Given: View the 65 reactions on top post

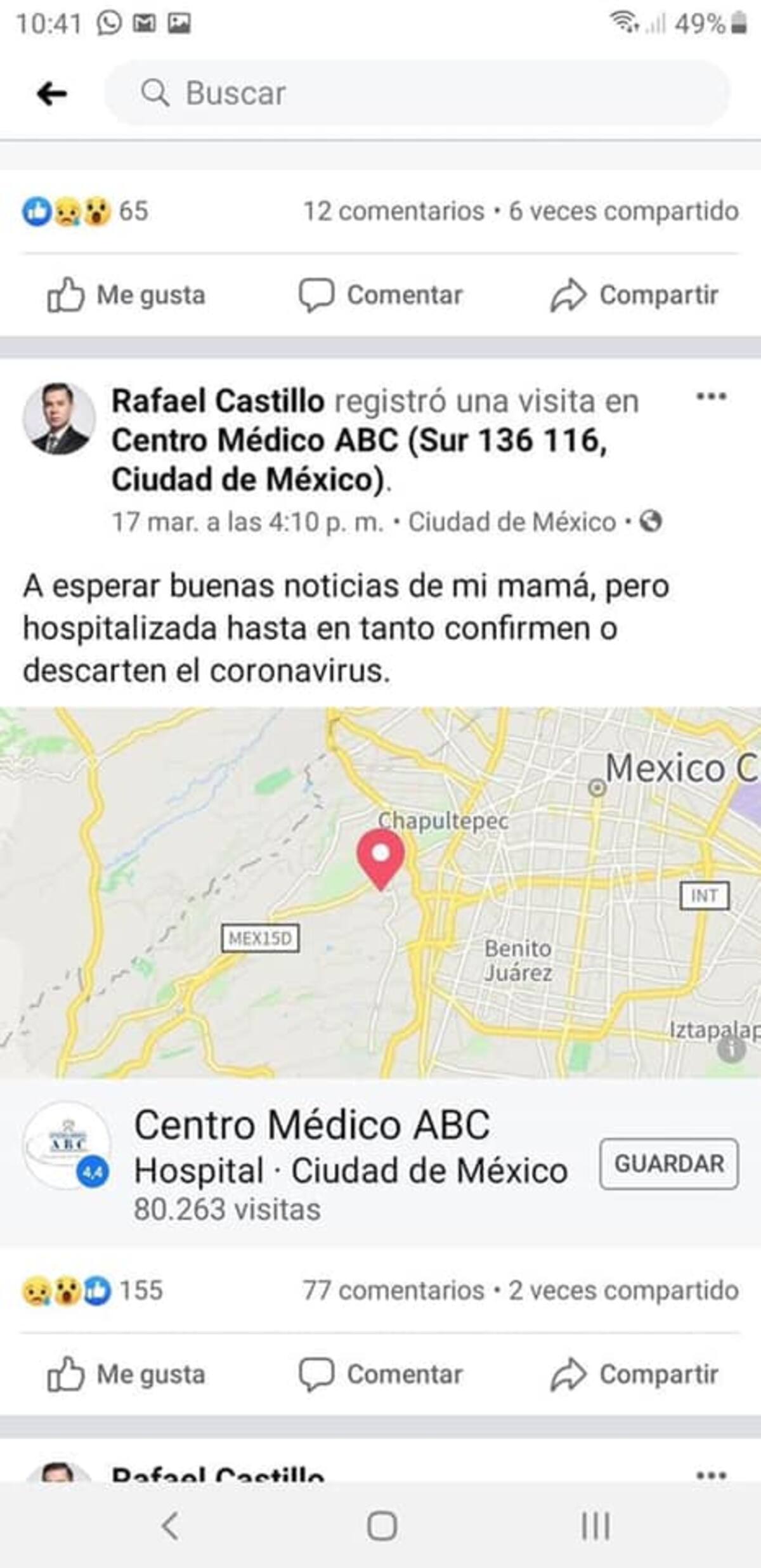Looking at the screenshot, I should [86, 211].
